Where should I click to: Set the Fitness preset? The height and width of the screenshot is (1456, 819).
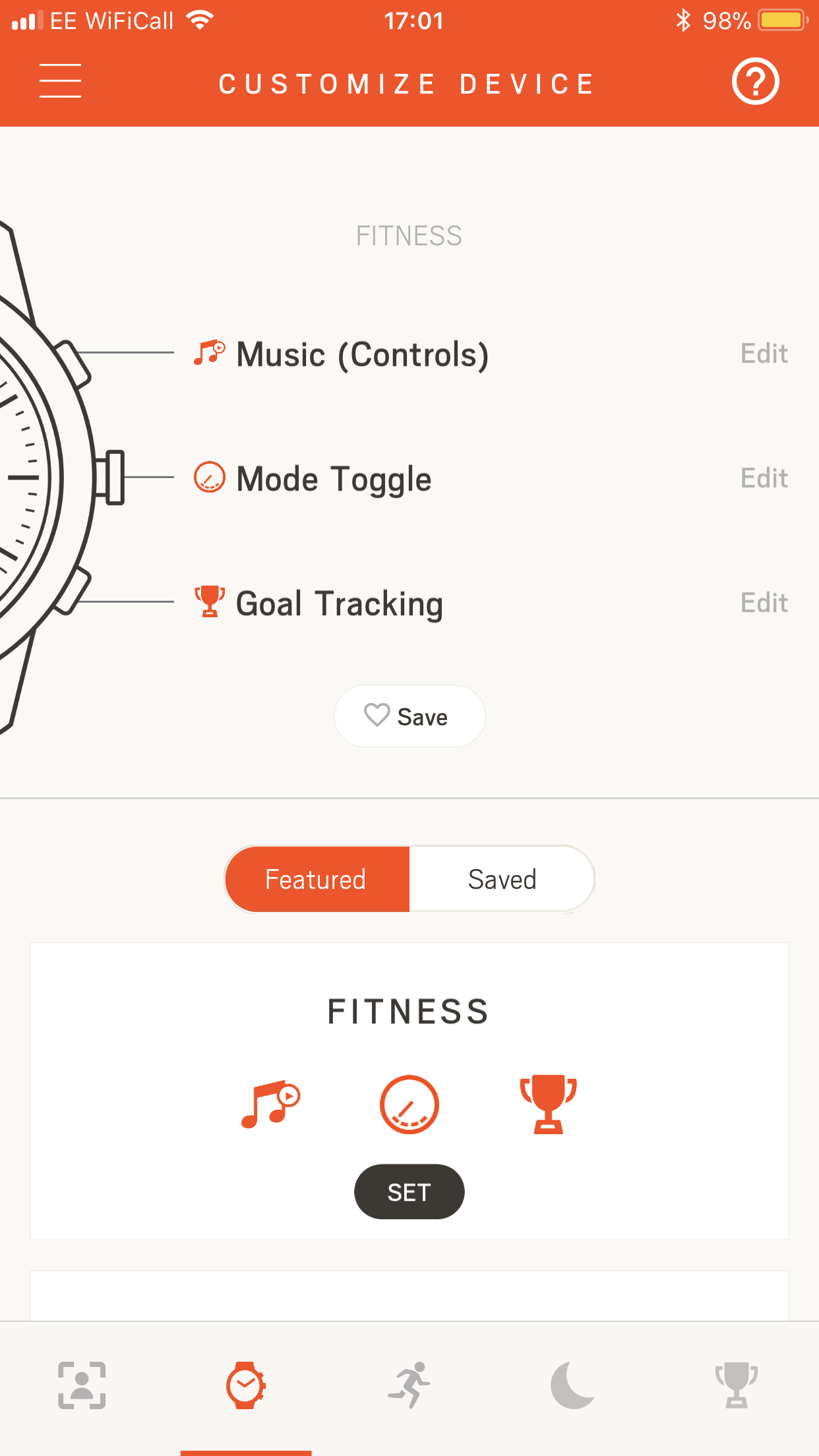[x=409, y=1192]
